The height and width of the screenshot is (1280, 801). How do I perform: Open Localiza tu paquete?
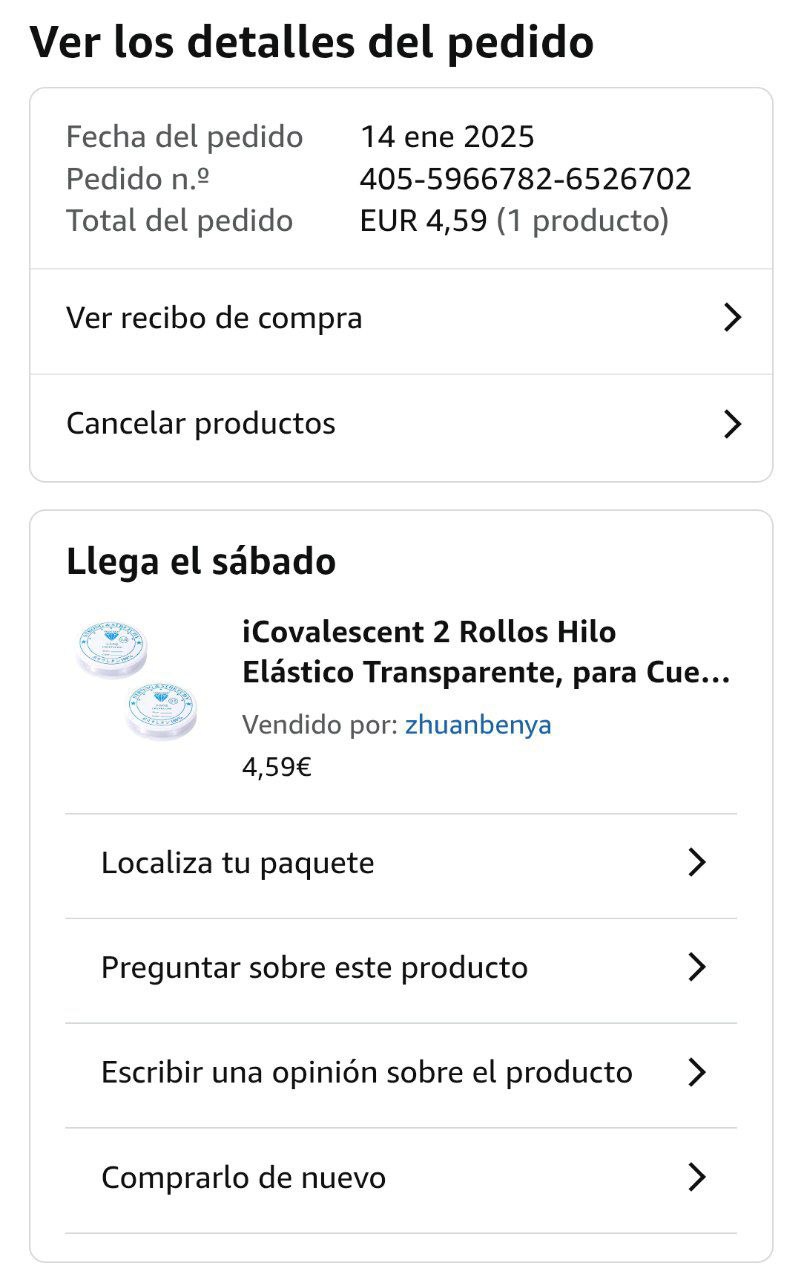coord(400,863)
